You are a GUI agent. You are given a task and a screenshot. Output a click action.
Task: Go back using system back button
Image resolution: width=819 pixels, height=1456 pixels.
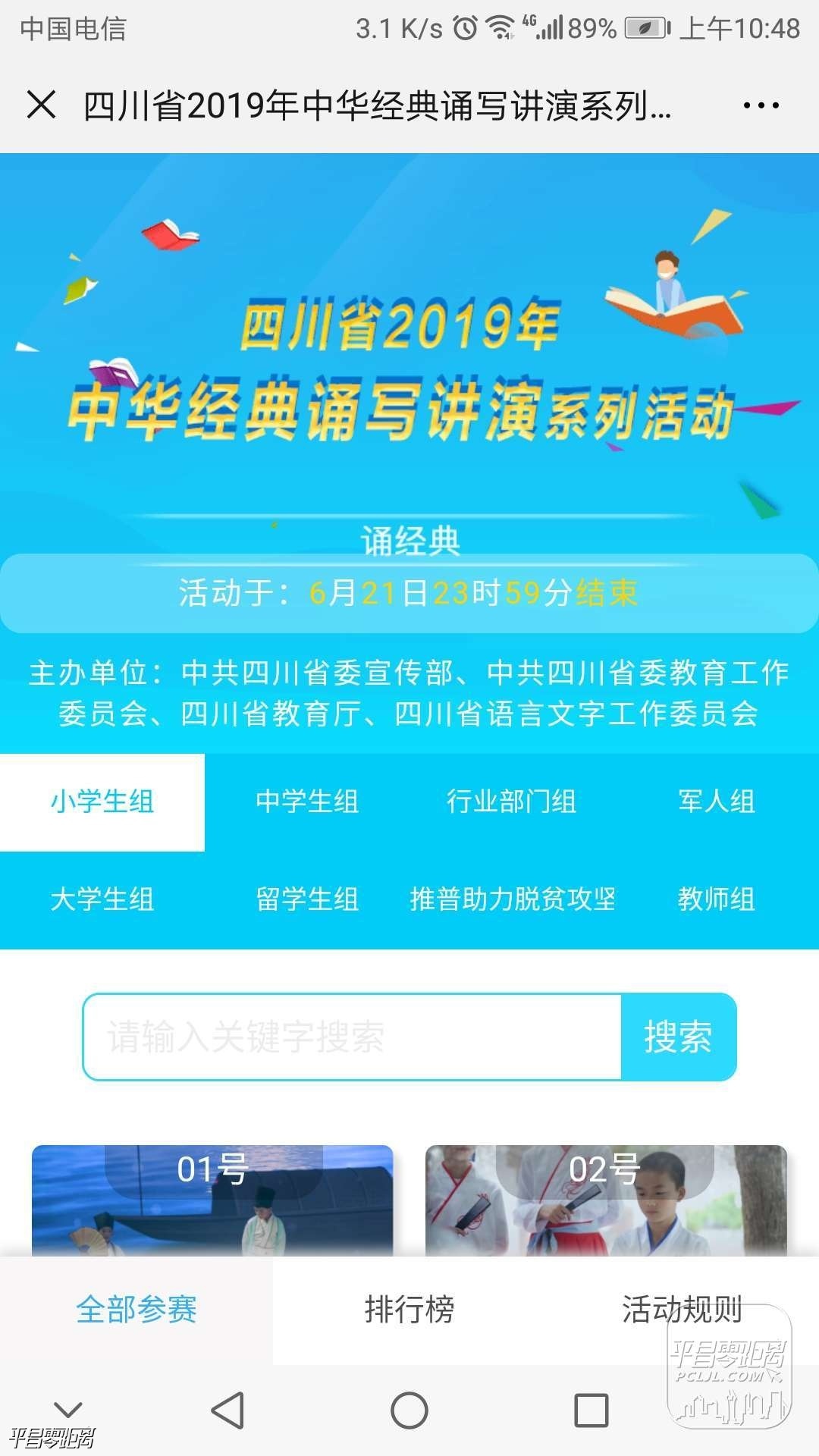[227, 1410]
